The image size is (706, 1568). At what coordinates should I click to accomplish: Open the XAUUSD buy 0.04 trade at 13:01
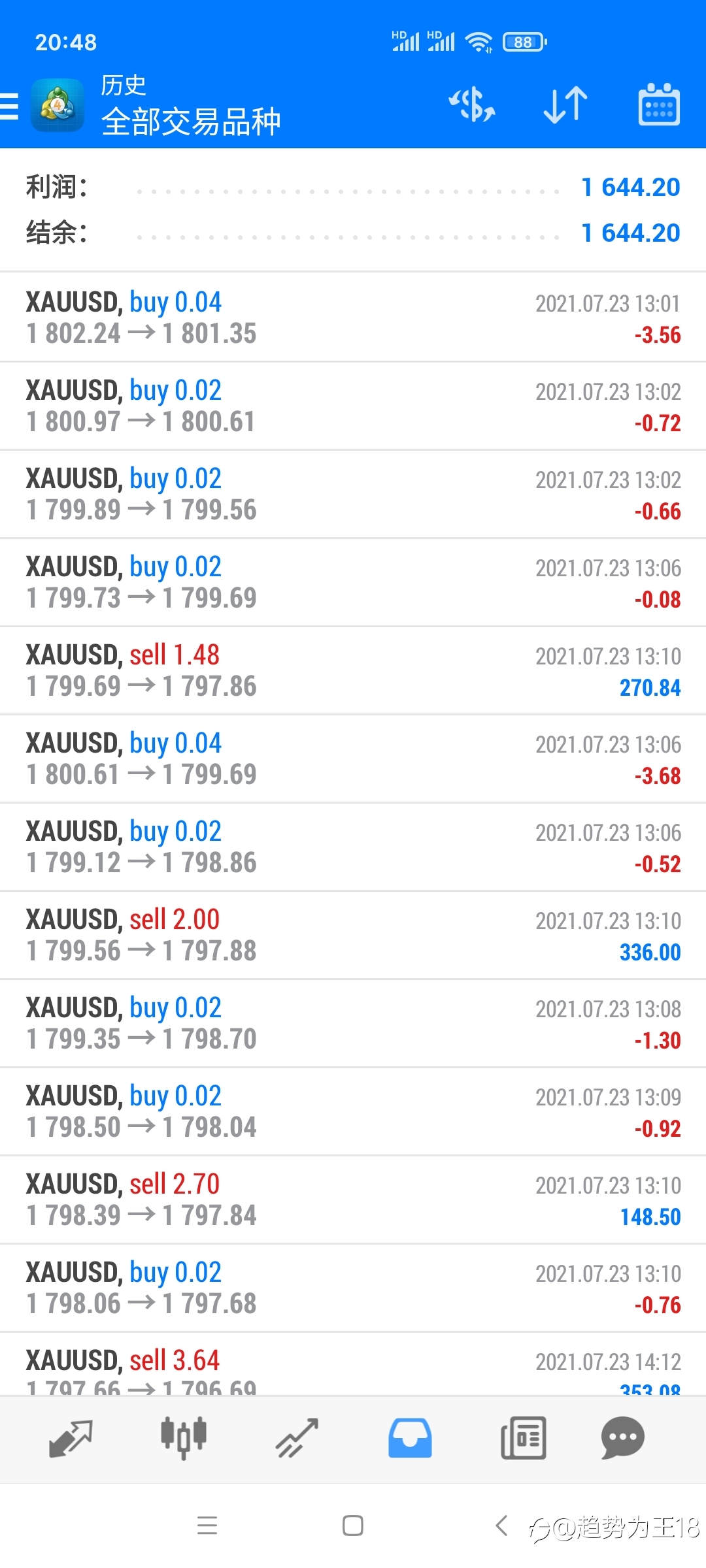(x=353, y=318)
